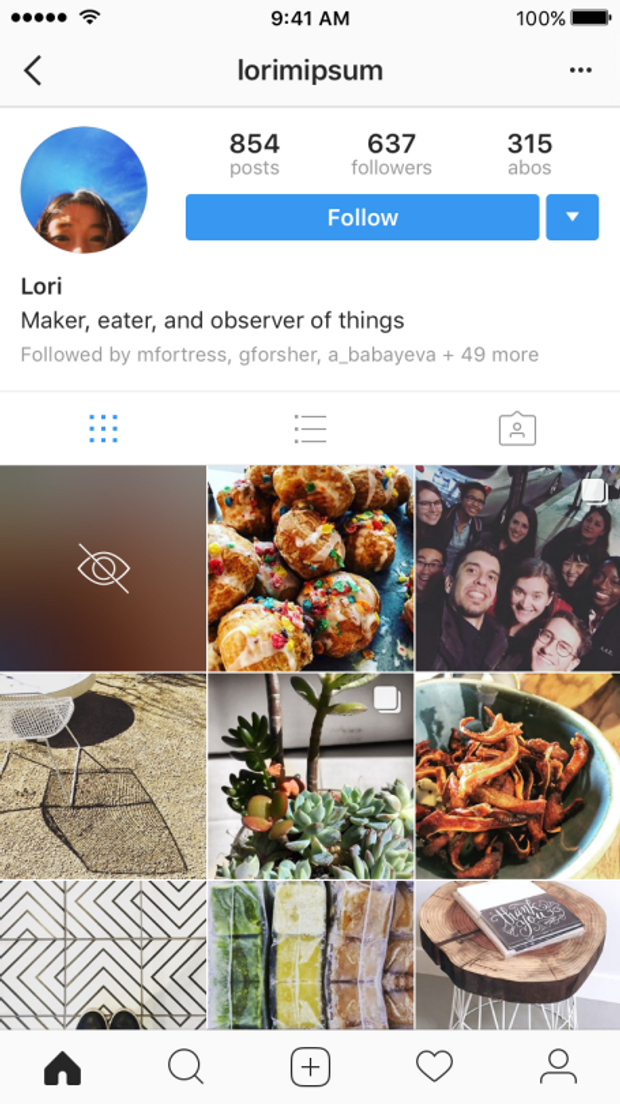The height and width of the screenshot is (1104, 620).
Task: Open the activity heart tab
Action: [434, 1067]
